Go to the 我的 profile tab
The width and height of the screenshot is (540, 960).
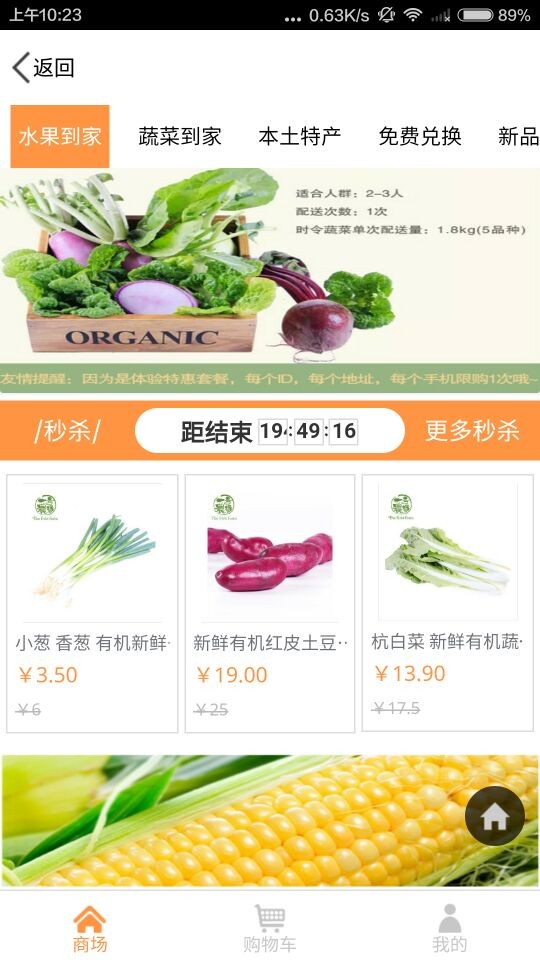[450, 929]
